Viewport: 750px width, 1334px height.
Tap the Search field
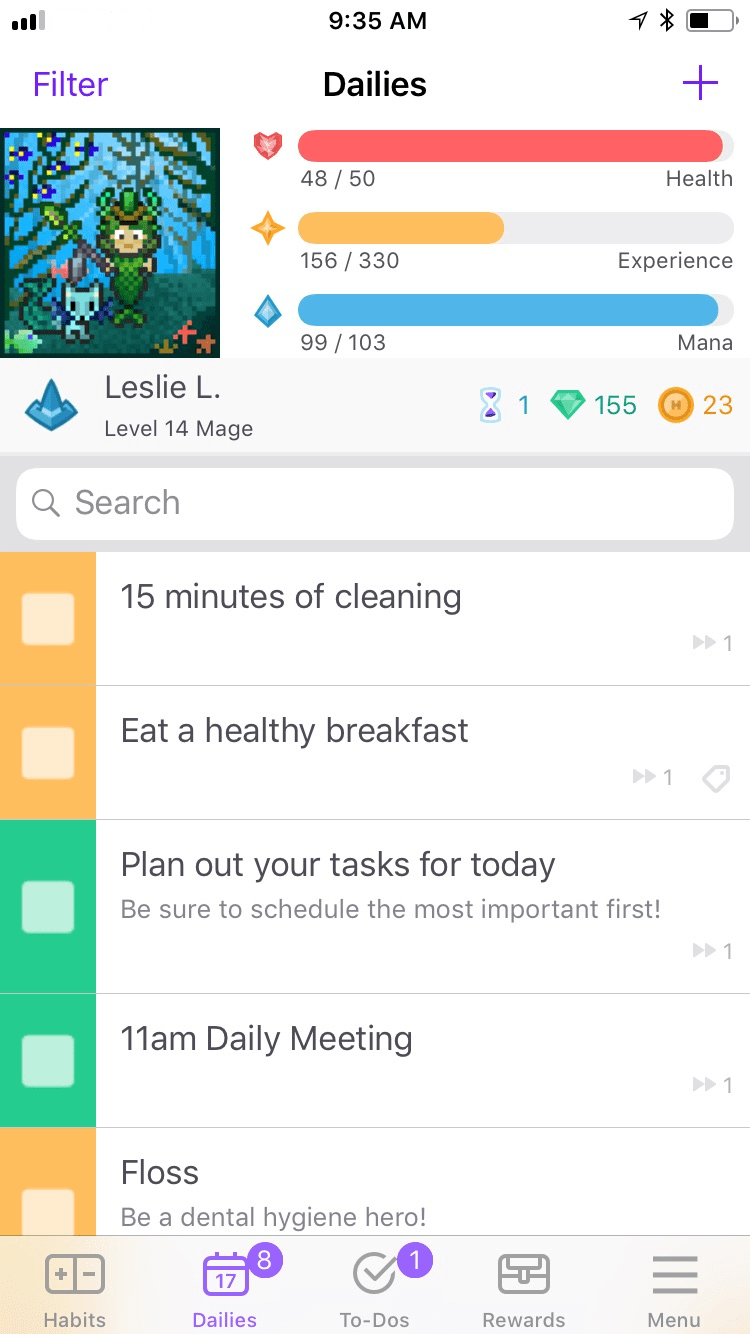pyautogui.click(x=375, y=503)
